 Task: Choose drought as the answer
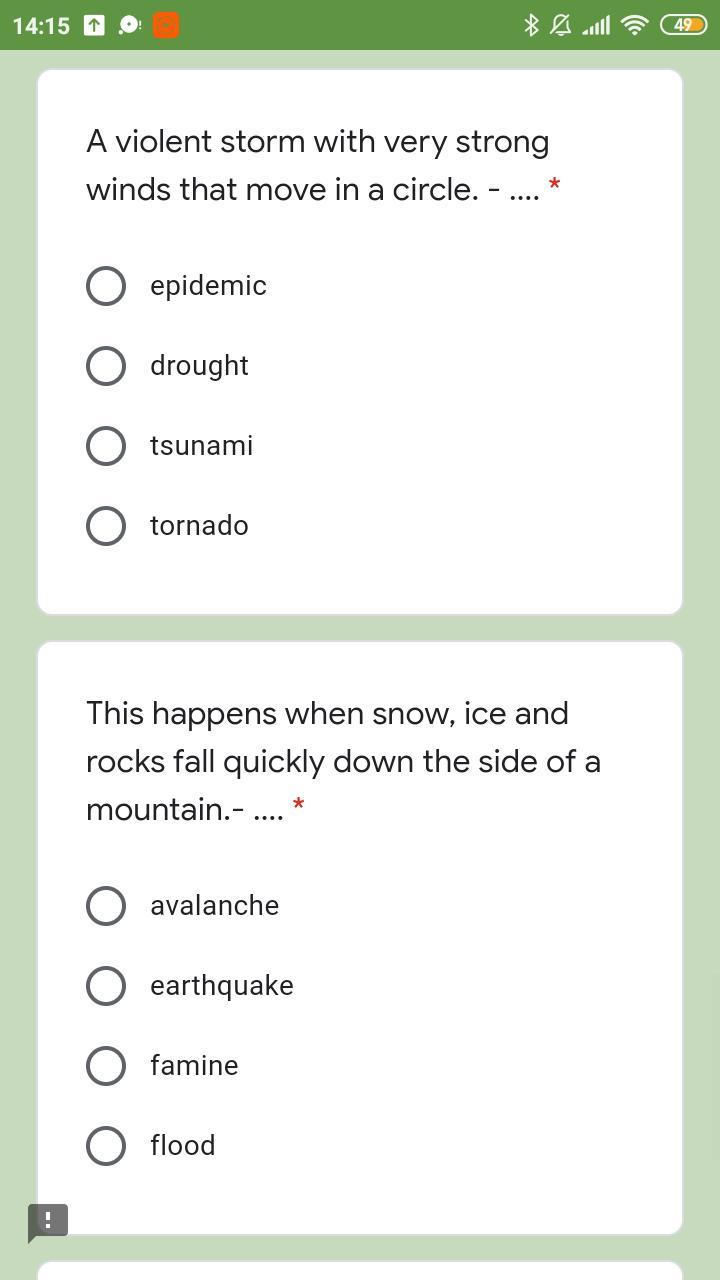coord(106,366)
